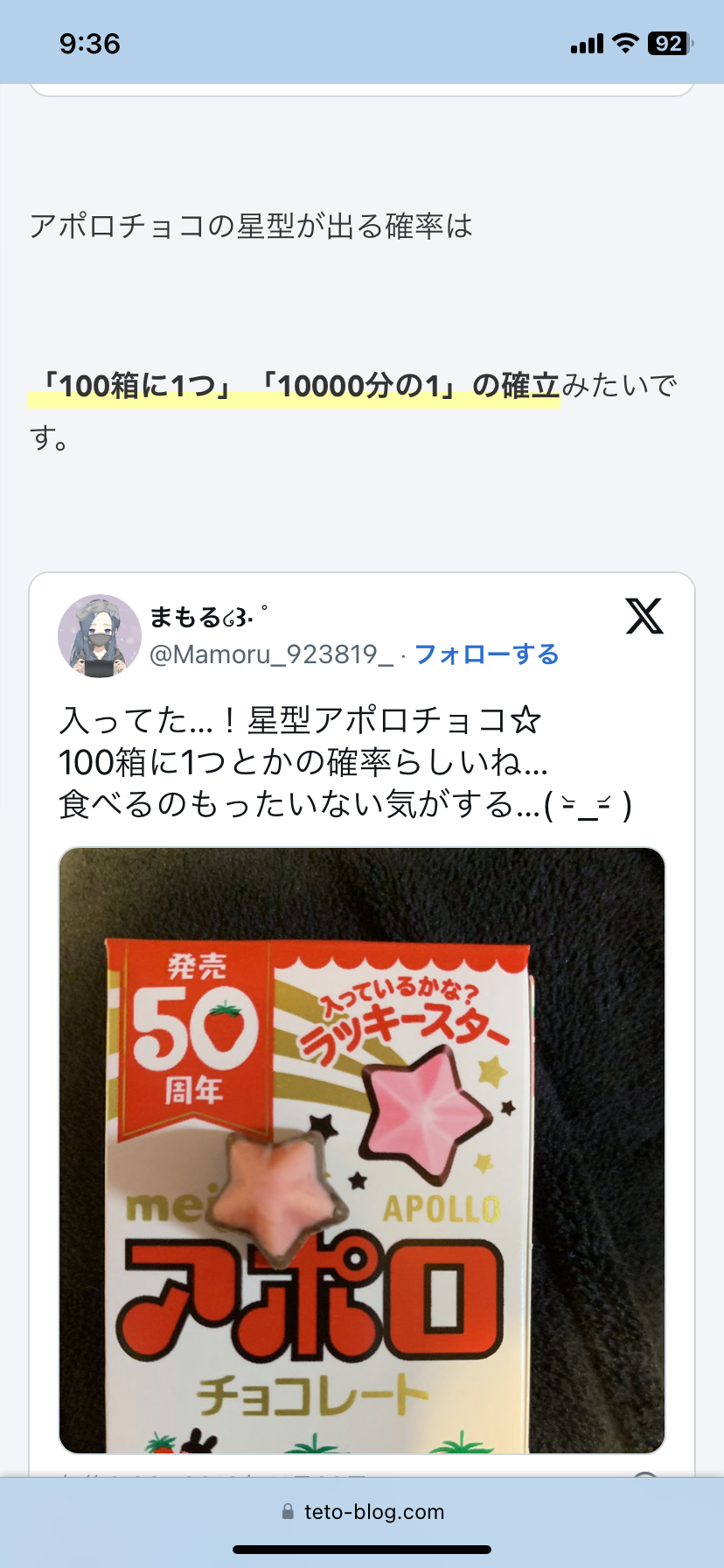Open the tweet text about 星型アポロチョコ
The width and height of the screenshot is (724, 1568).
click(345, 762)
